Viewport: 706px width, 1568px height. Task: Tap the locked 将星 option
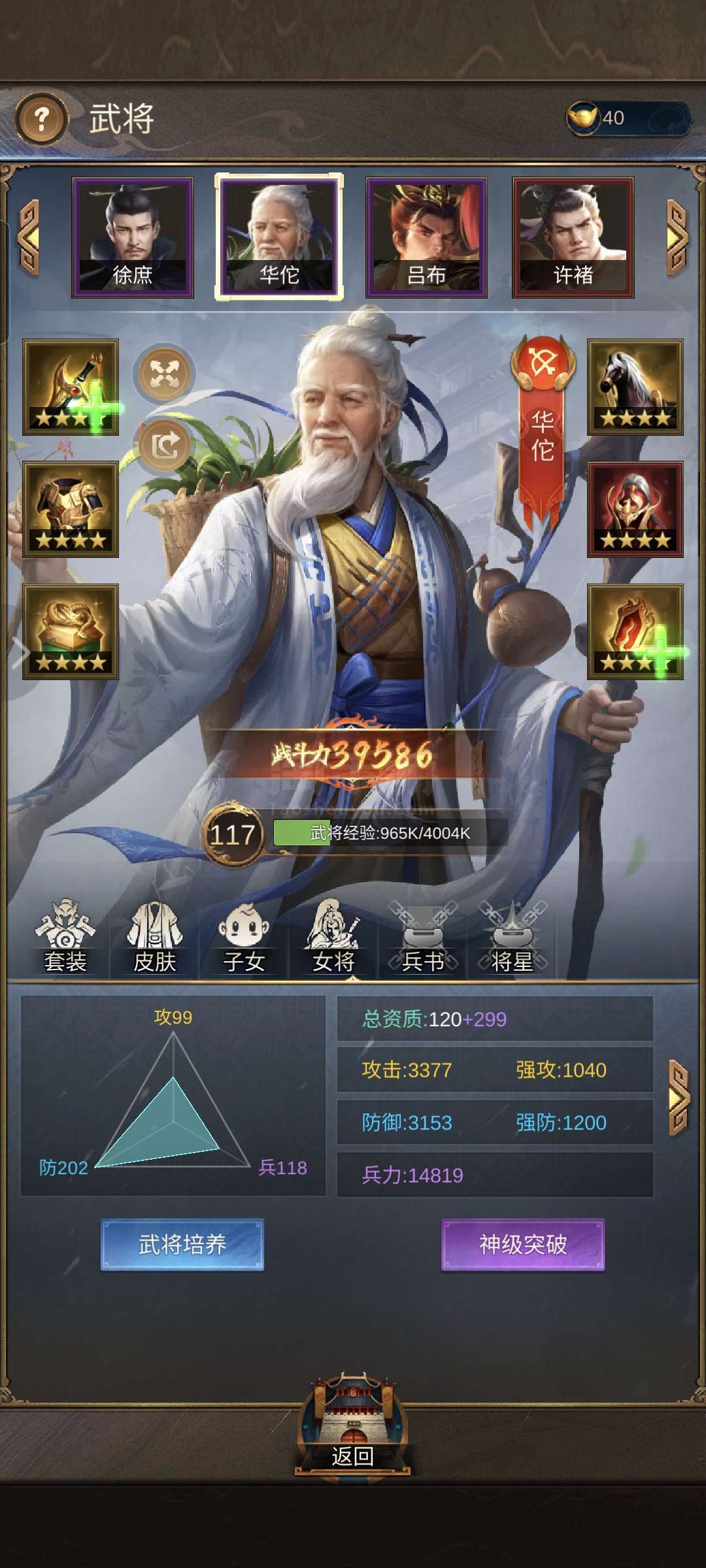pos(513,938)
